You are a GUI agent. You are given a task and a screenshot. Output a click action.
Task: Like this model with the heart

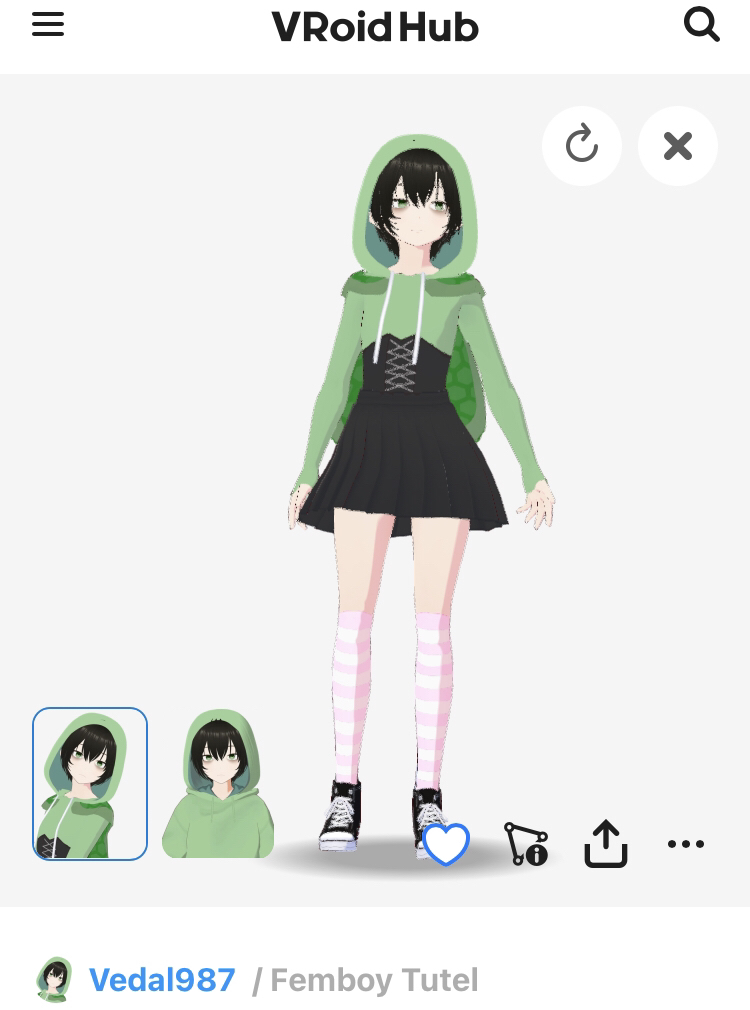(x=446, y=845)
